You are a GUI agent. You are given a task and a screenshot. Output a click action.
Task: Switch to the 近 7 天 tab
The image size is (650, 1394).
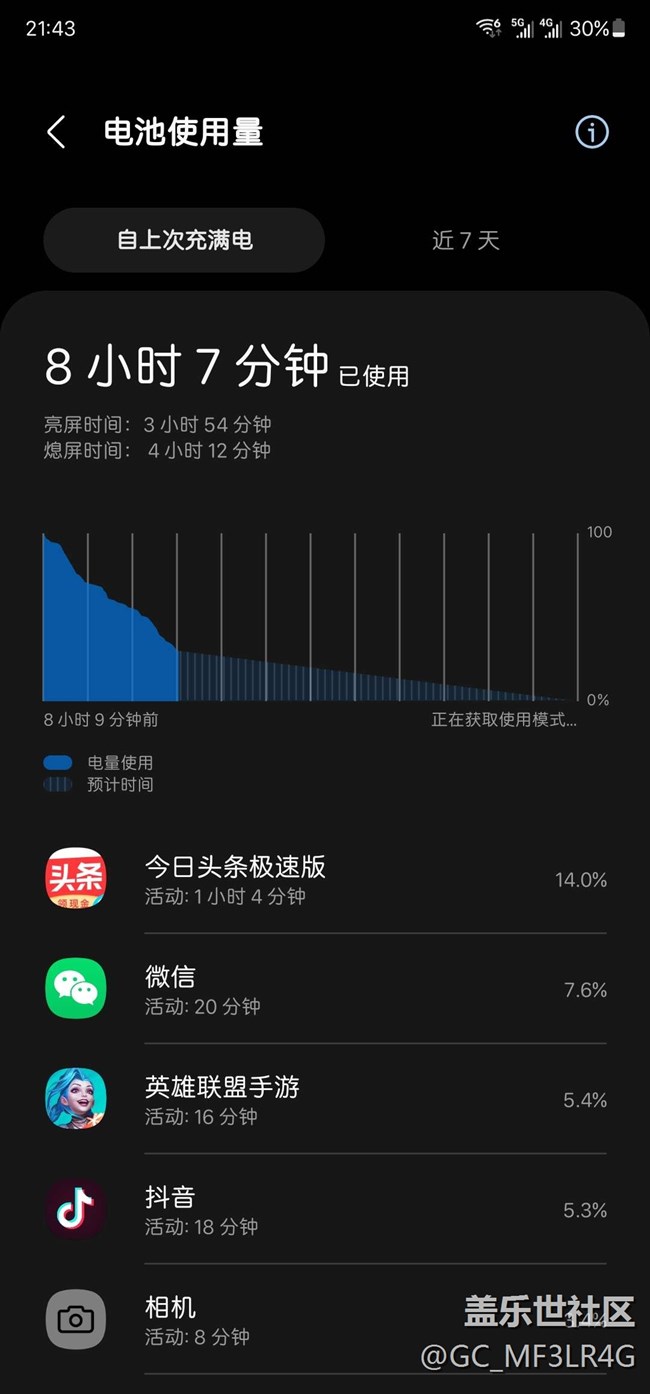click(465, 240)
